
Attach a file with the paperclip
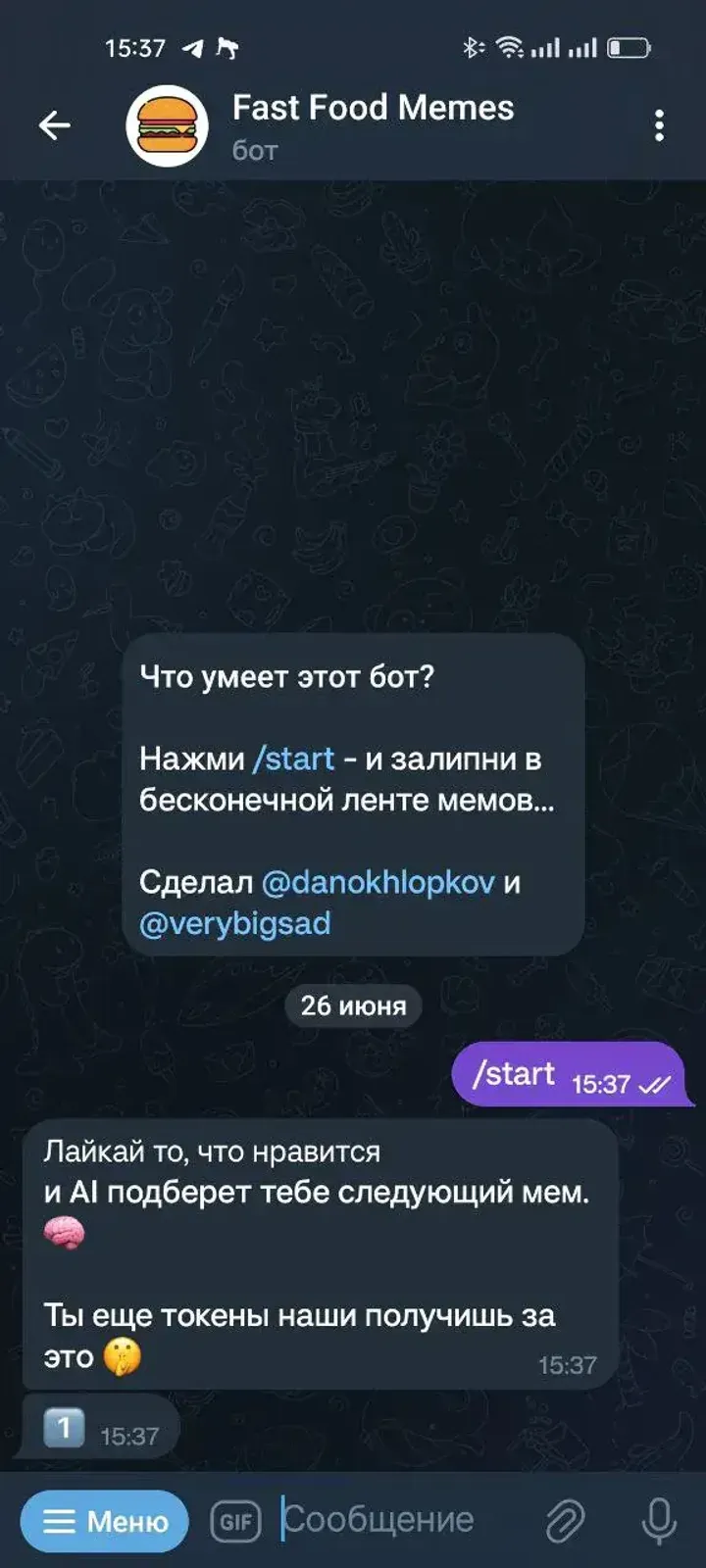click(x=566, y=1521)
